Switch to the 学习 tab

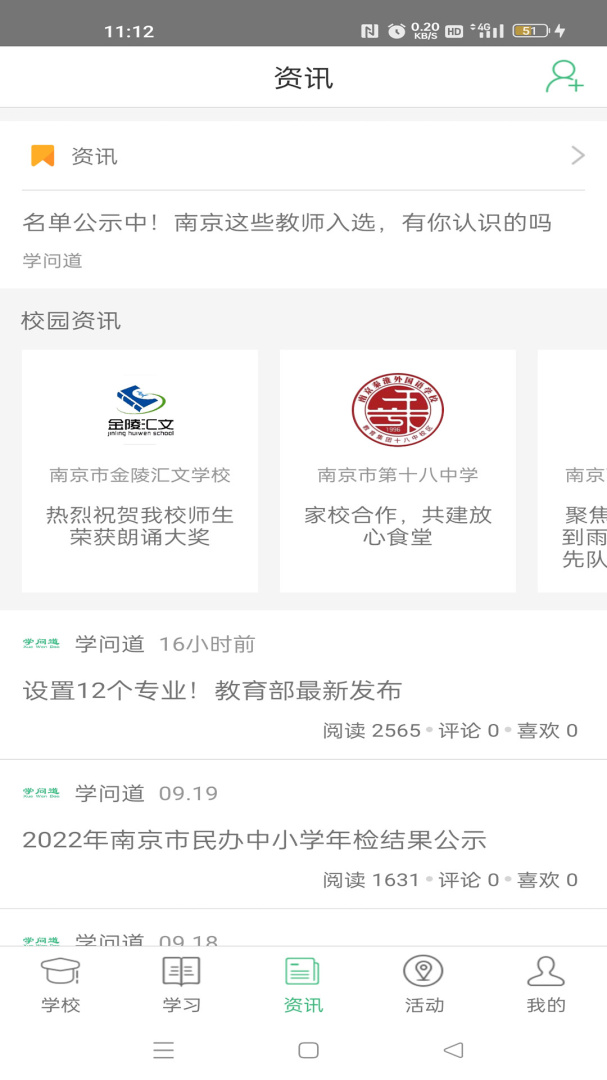(x=182, y=985)
